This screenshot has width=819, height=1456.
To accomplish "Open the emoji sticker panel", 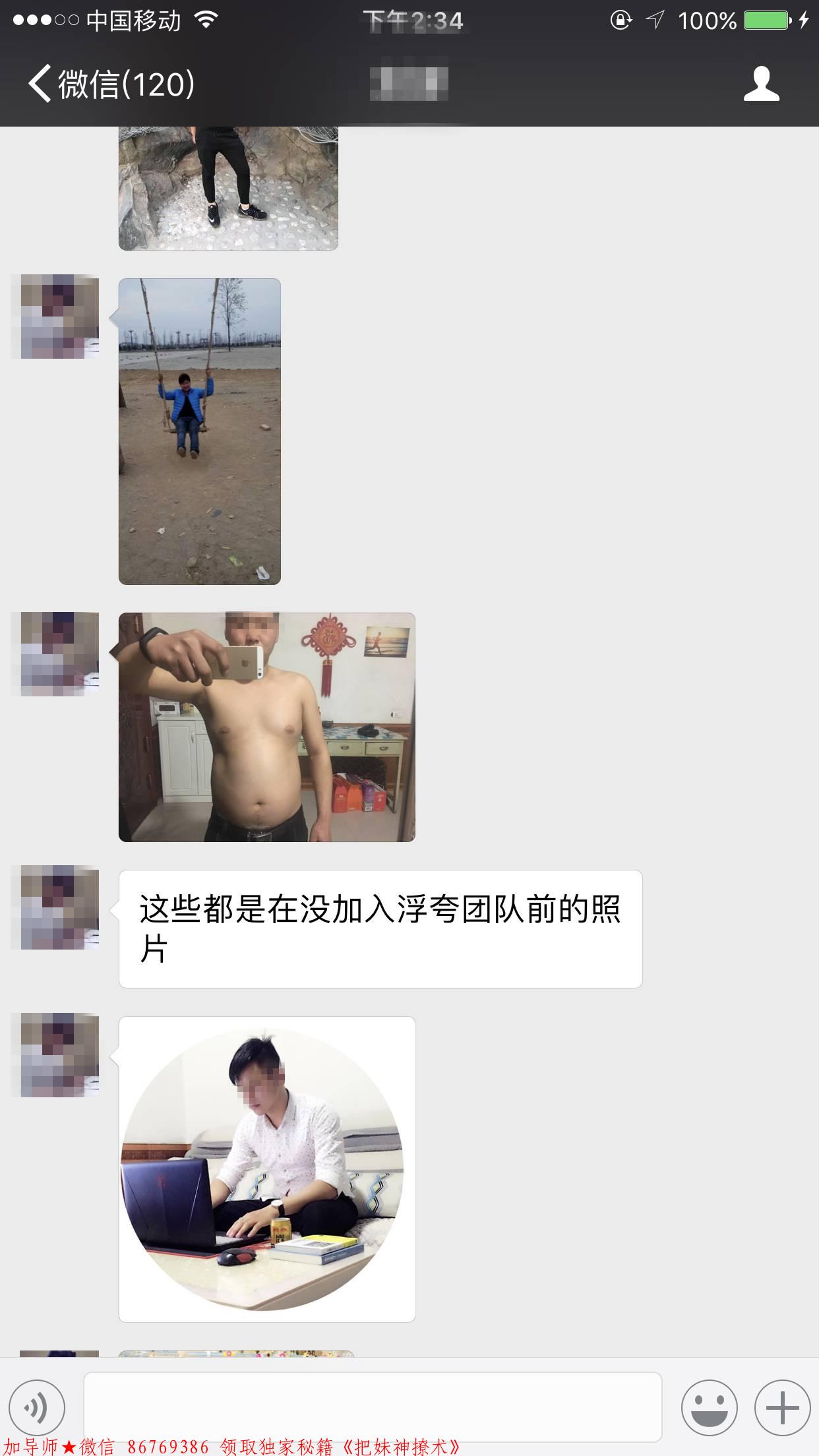I will (709, 1408).
